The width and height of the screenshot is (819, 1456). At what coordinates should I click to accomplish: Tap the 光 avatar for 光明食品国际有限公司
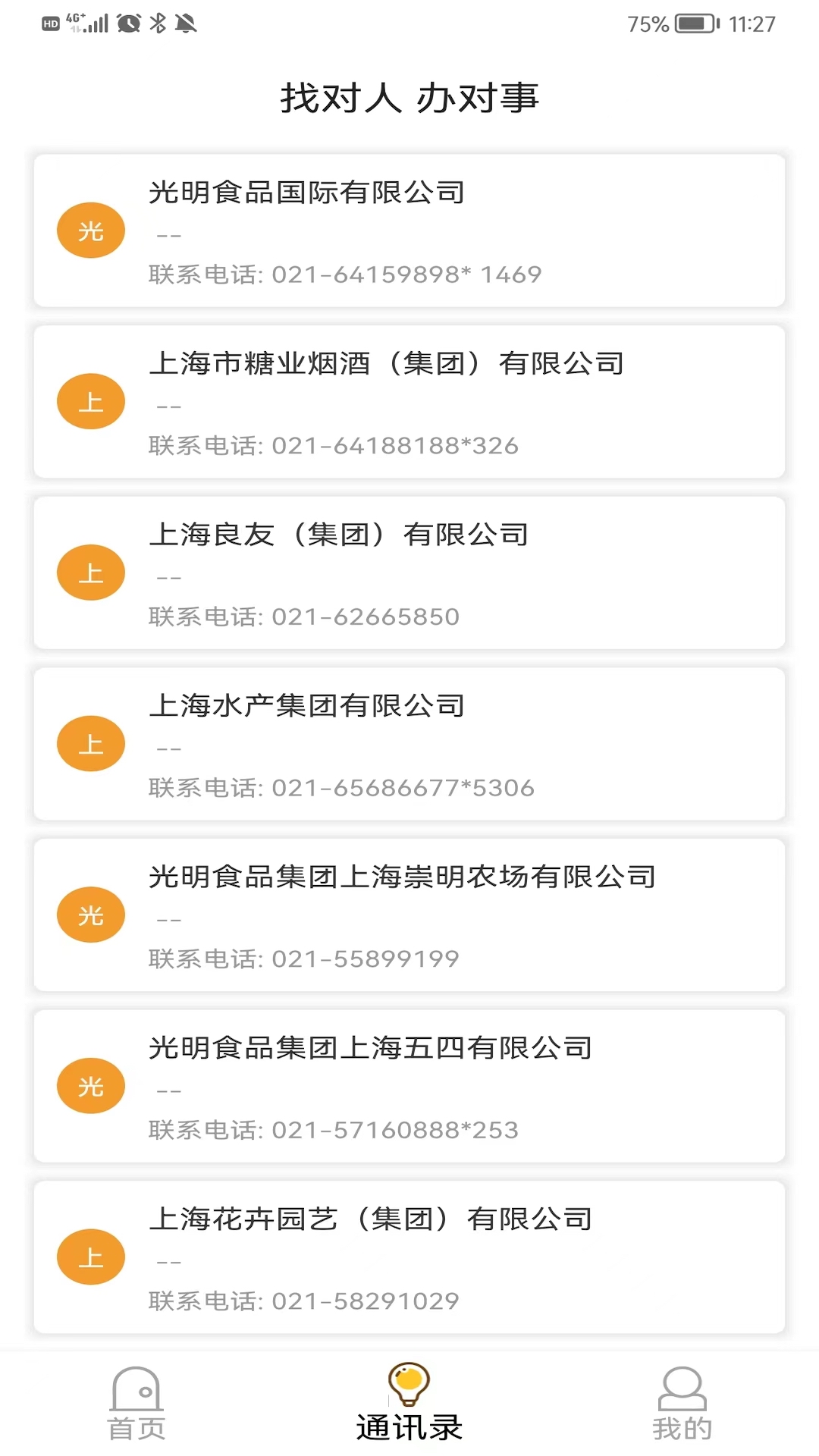pyautogui.click(x=90, y=229)
